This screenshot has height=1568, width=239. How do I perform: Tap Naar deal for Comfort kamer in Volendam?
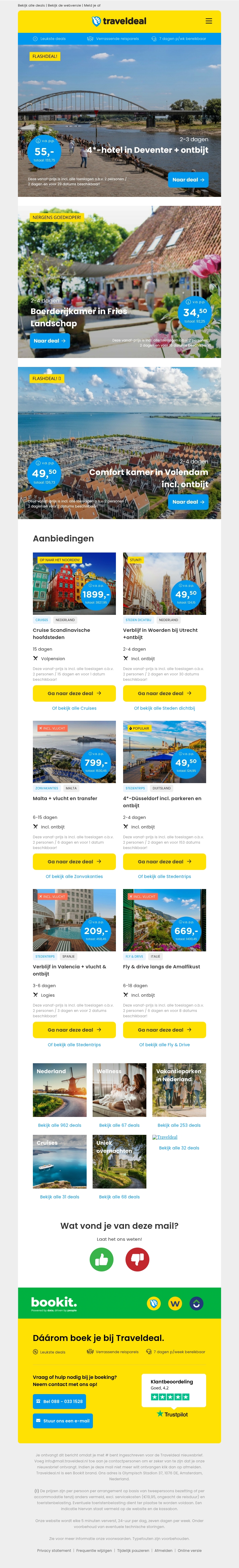click(188, 501)
